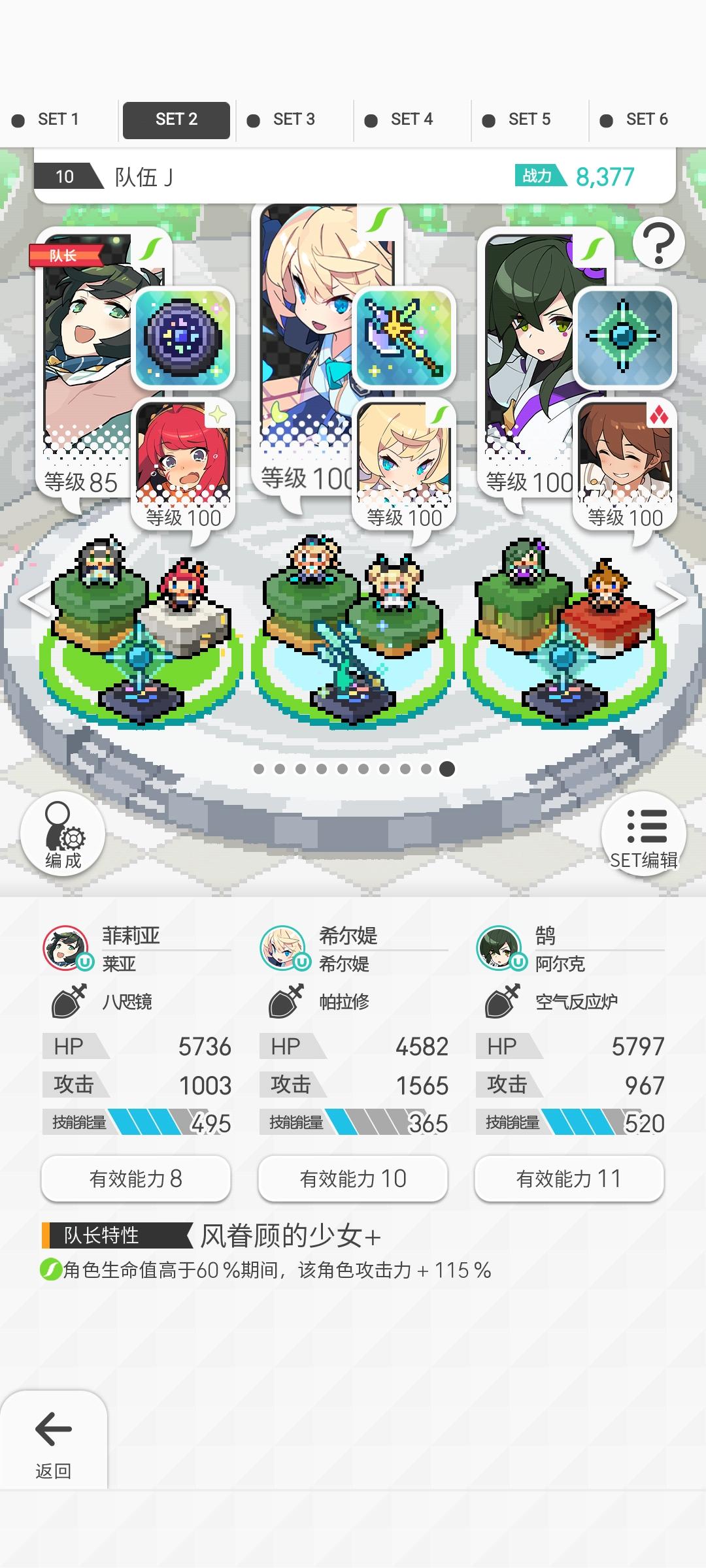Tap the leader character standing on the platform

tap(99, 566)
